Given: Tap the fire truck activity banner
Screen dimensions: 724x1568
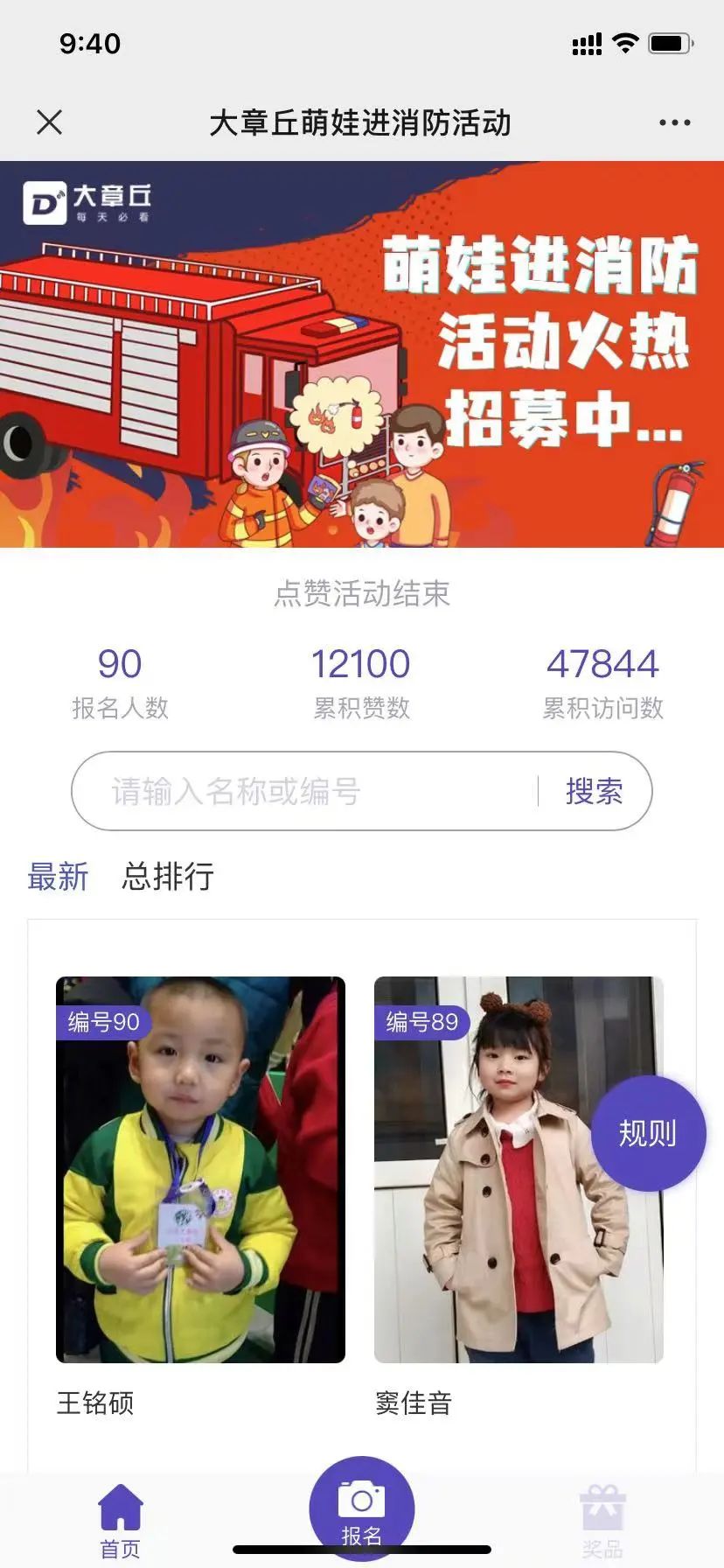Looking at the screenshot, I should pos(362,354).
